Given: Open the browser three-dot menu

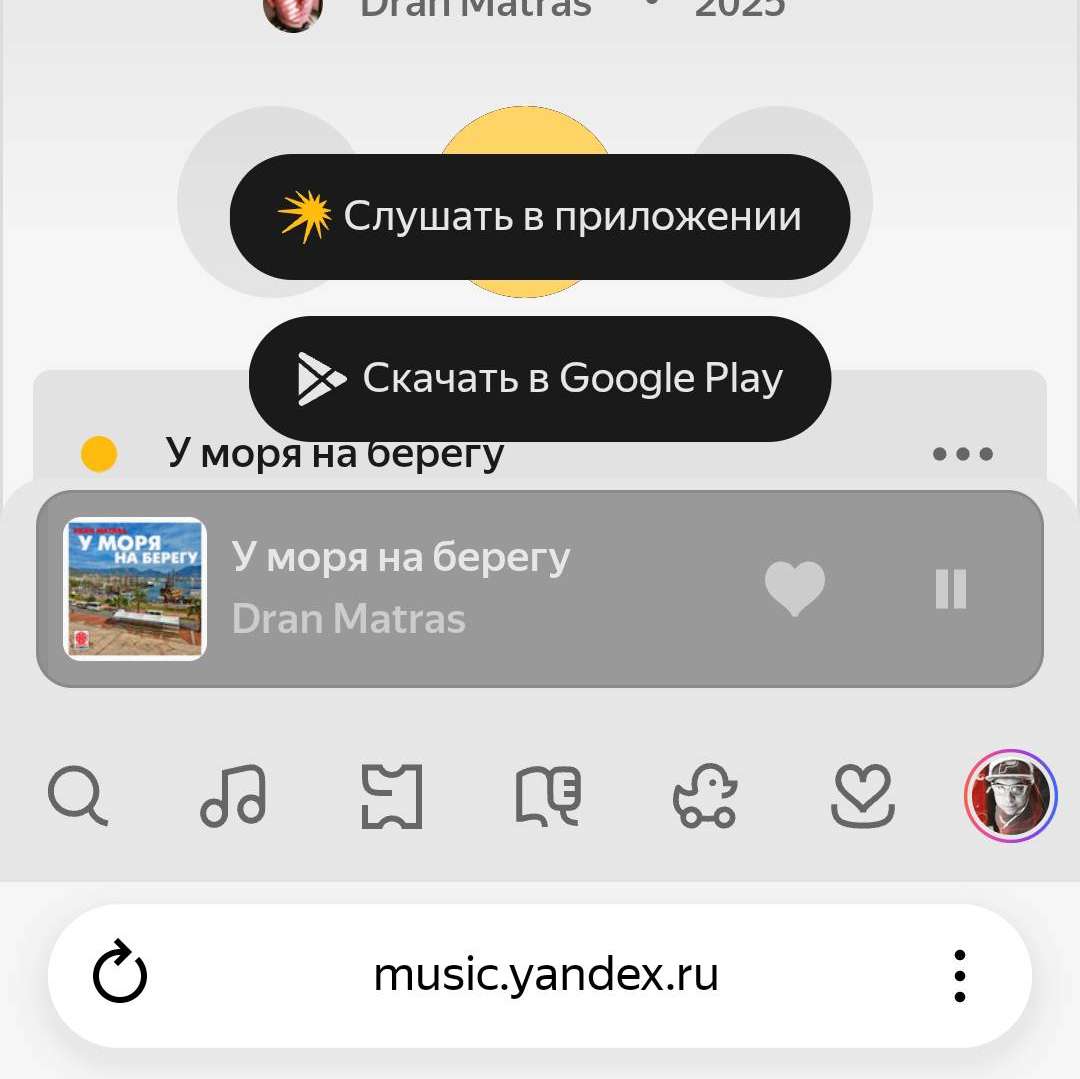Looking at the screenshot, I should 959,975.
